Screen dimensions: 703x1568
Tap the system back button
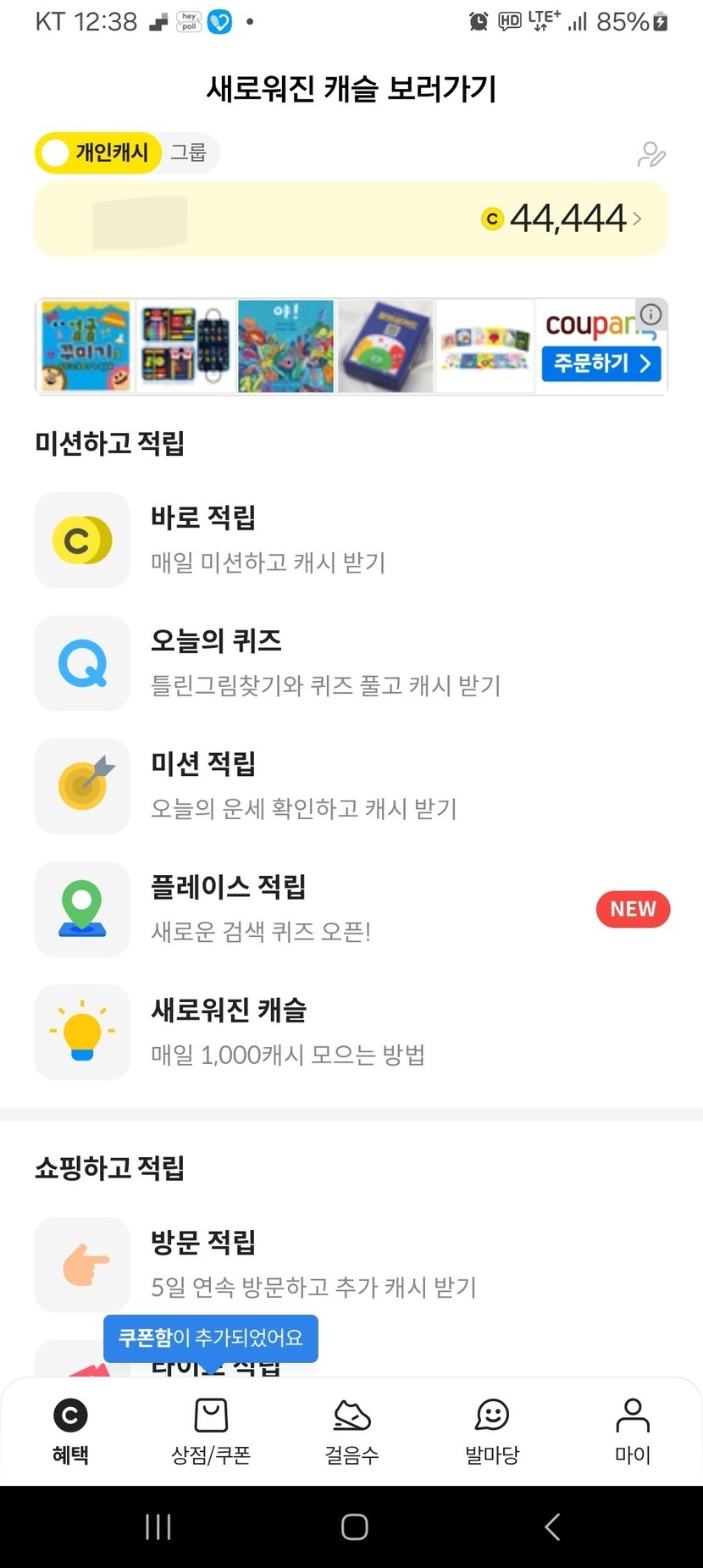coord(552,1526)
